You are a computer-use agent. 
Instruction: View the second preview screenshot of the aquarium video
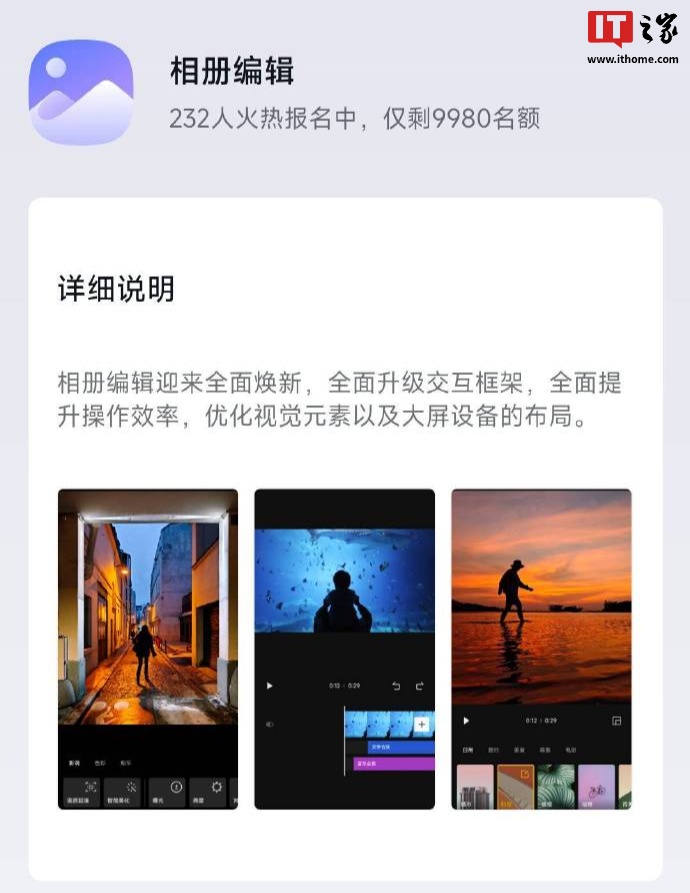(344, 648)
